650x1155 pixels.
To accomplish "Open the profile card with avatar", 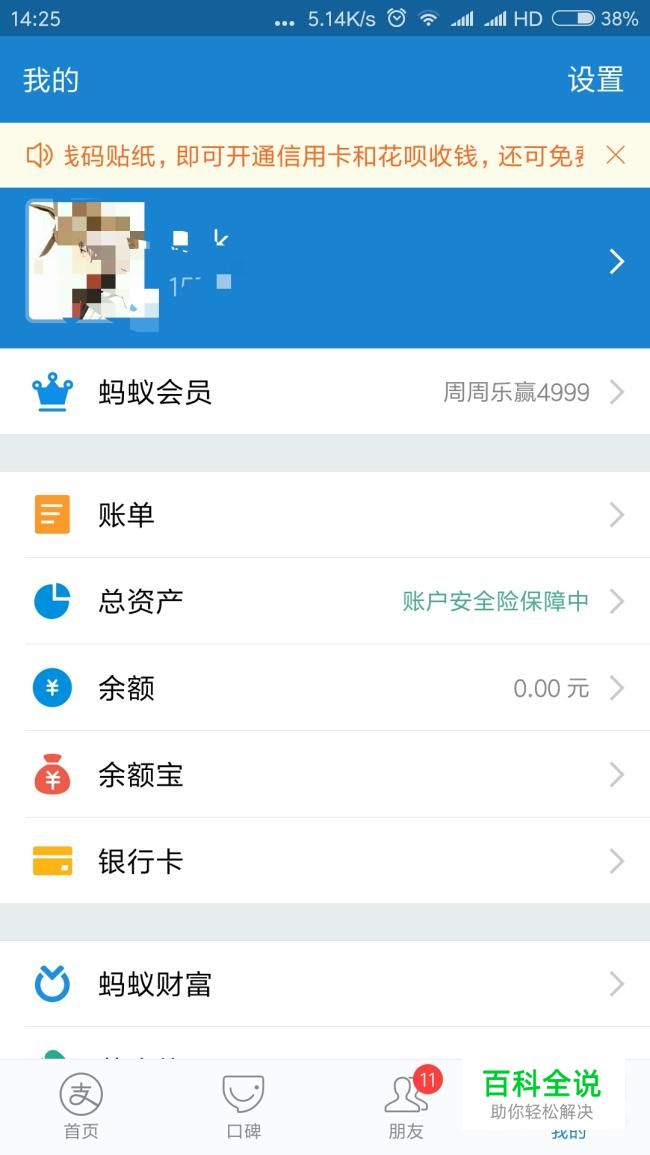I will (x=325, y=263).
